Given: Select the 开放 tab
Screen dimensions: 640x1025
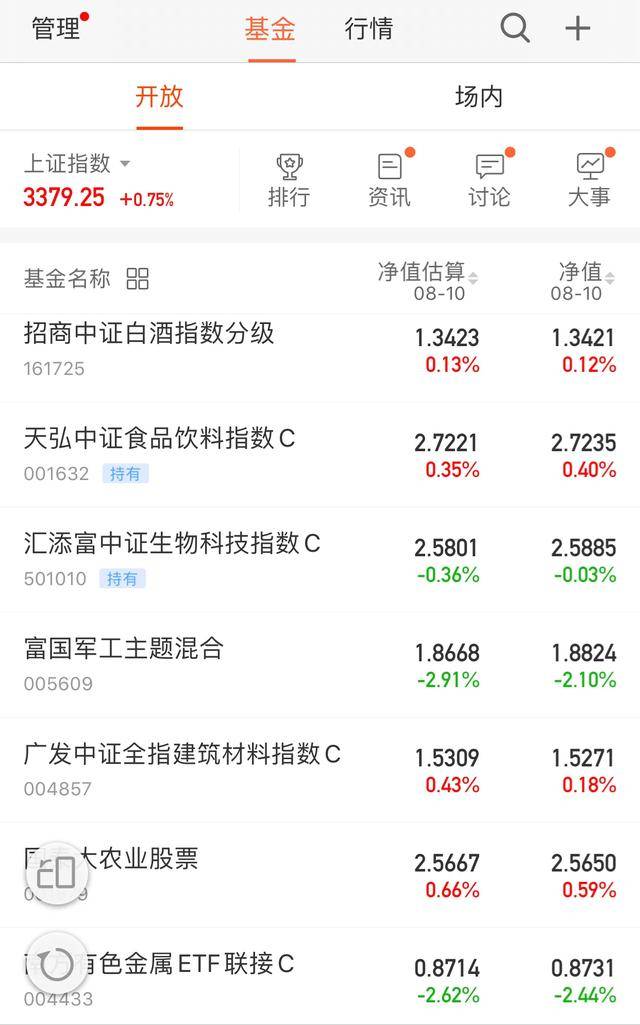Looking at the screenshot, I should 160,97.
